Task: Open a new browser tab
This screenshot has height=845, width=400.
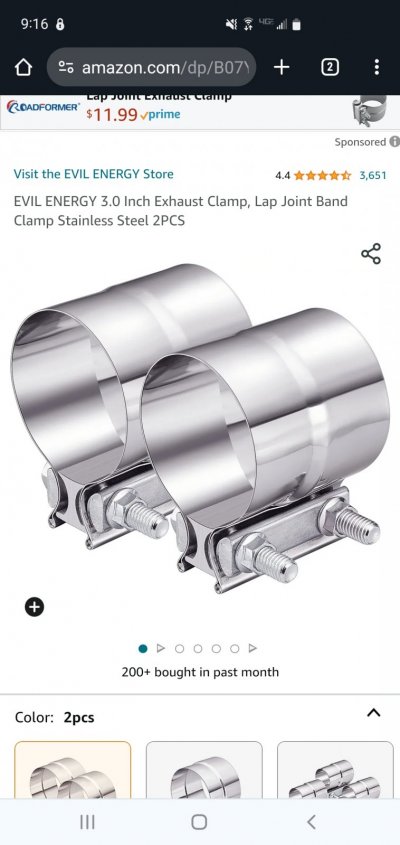Action: [x=281, y=67]
